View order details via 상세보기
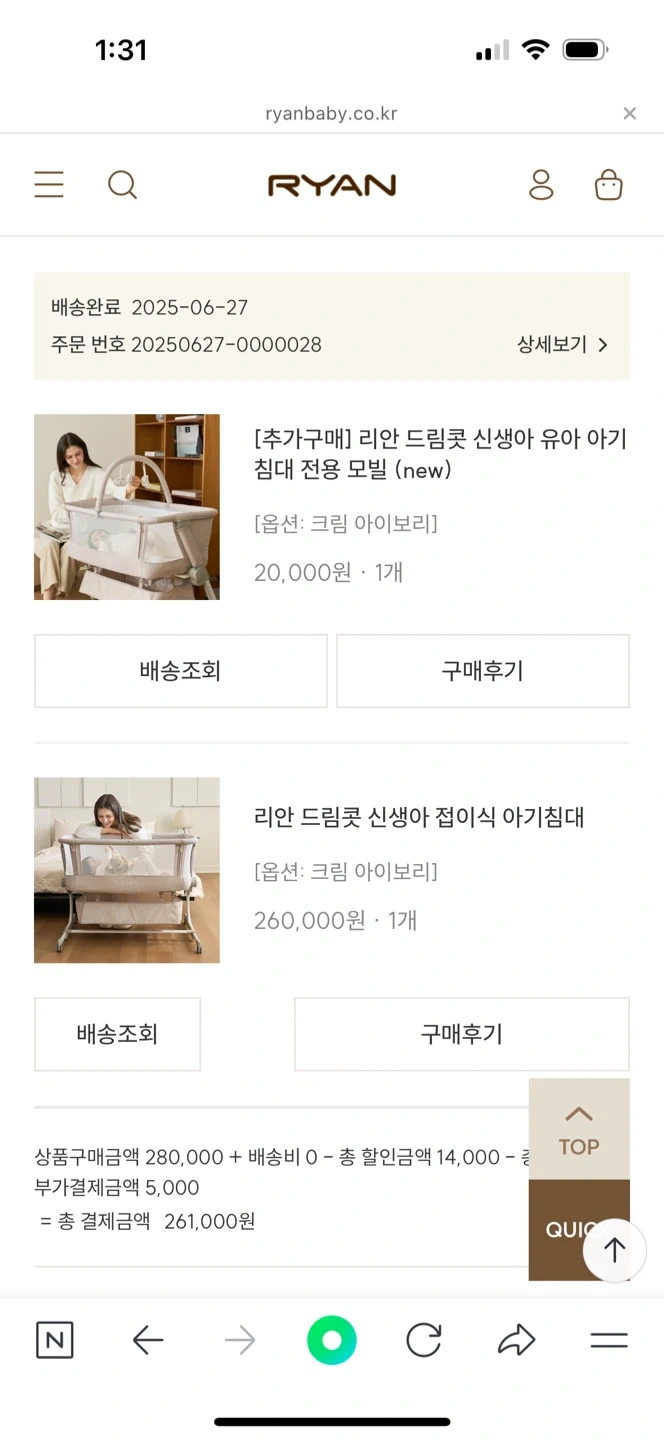Viewport: 664px width, 1440px height. click(x=562, y=345)
